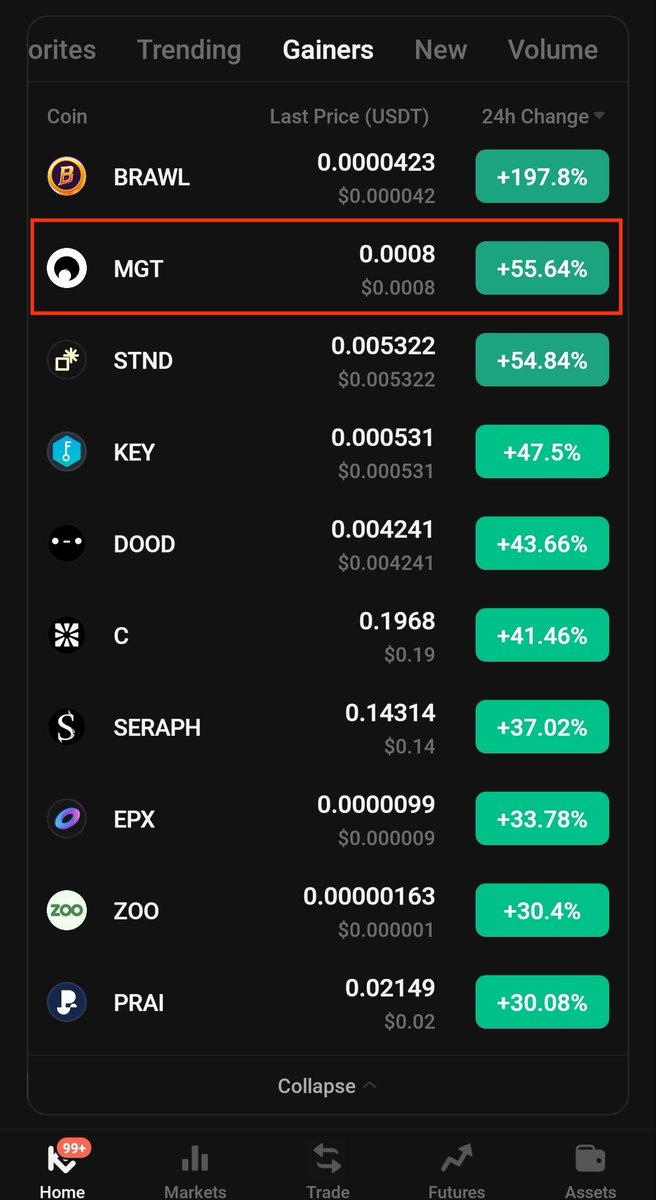This screenshot has width=656, height=1200.
Task: Open the KEY coin row
Action: [x=328, y=452]
